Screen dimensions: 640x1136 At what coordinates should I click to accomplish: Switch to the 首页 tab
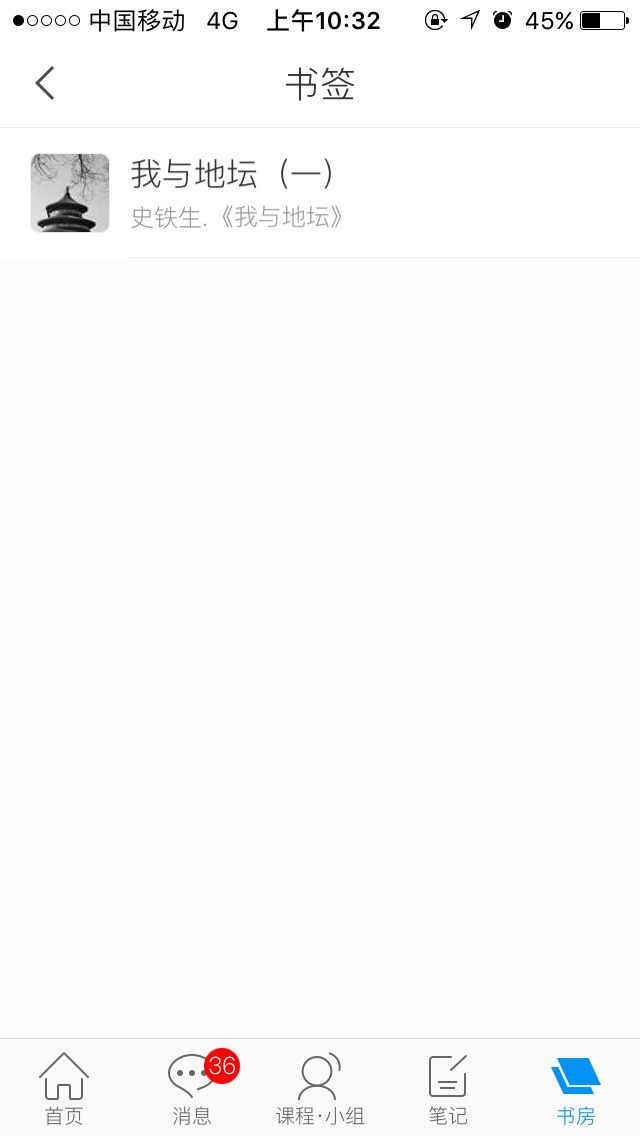(64, 1088)
